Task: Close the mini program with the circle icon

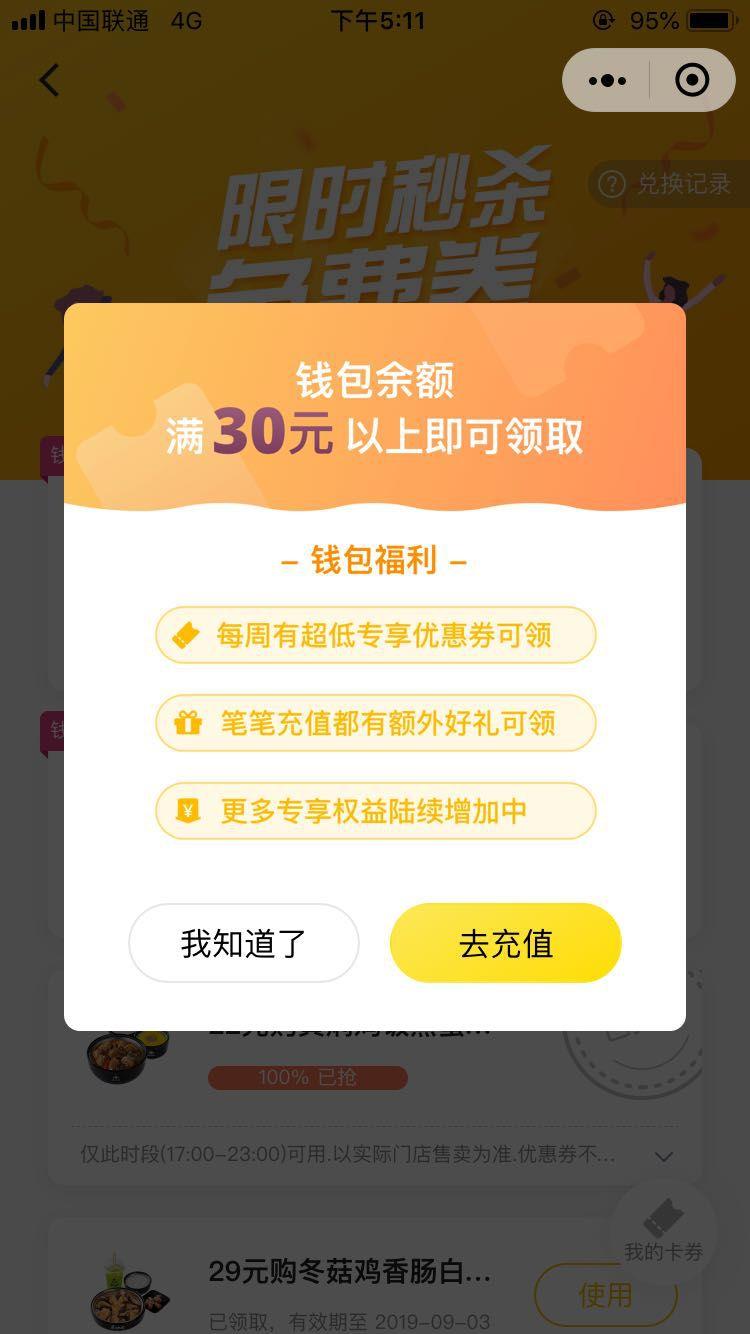Action: pos(692,80)
